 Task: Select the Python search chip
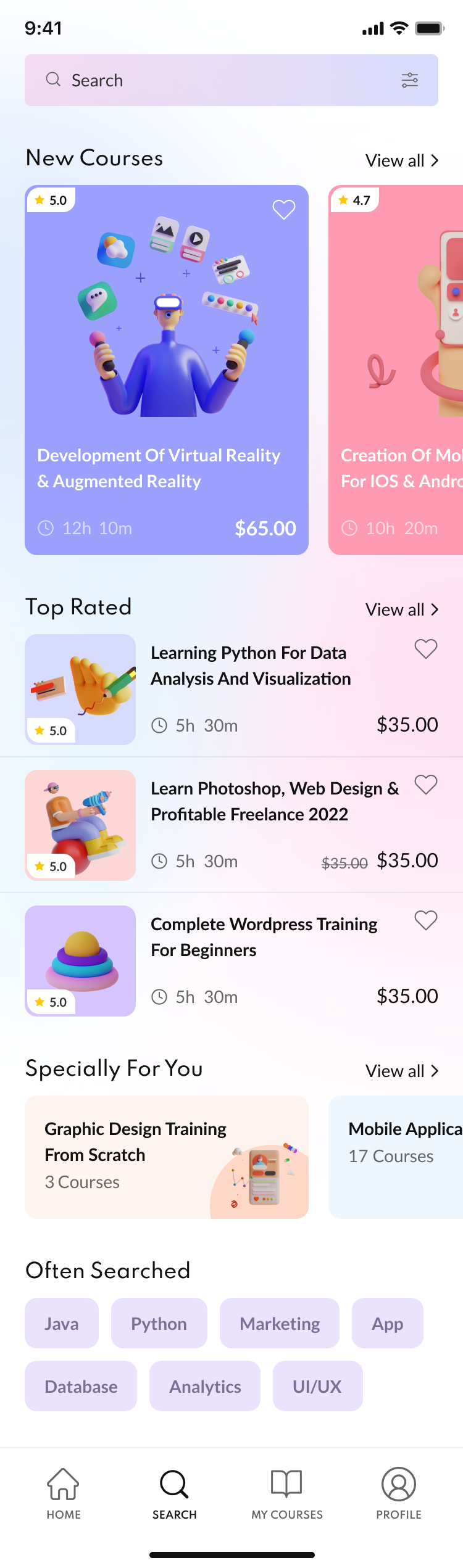pyautogui.click(x=159, y=1324)
